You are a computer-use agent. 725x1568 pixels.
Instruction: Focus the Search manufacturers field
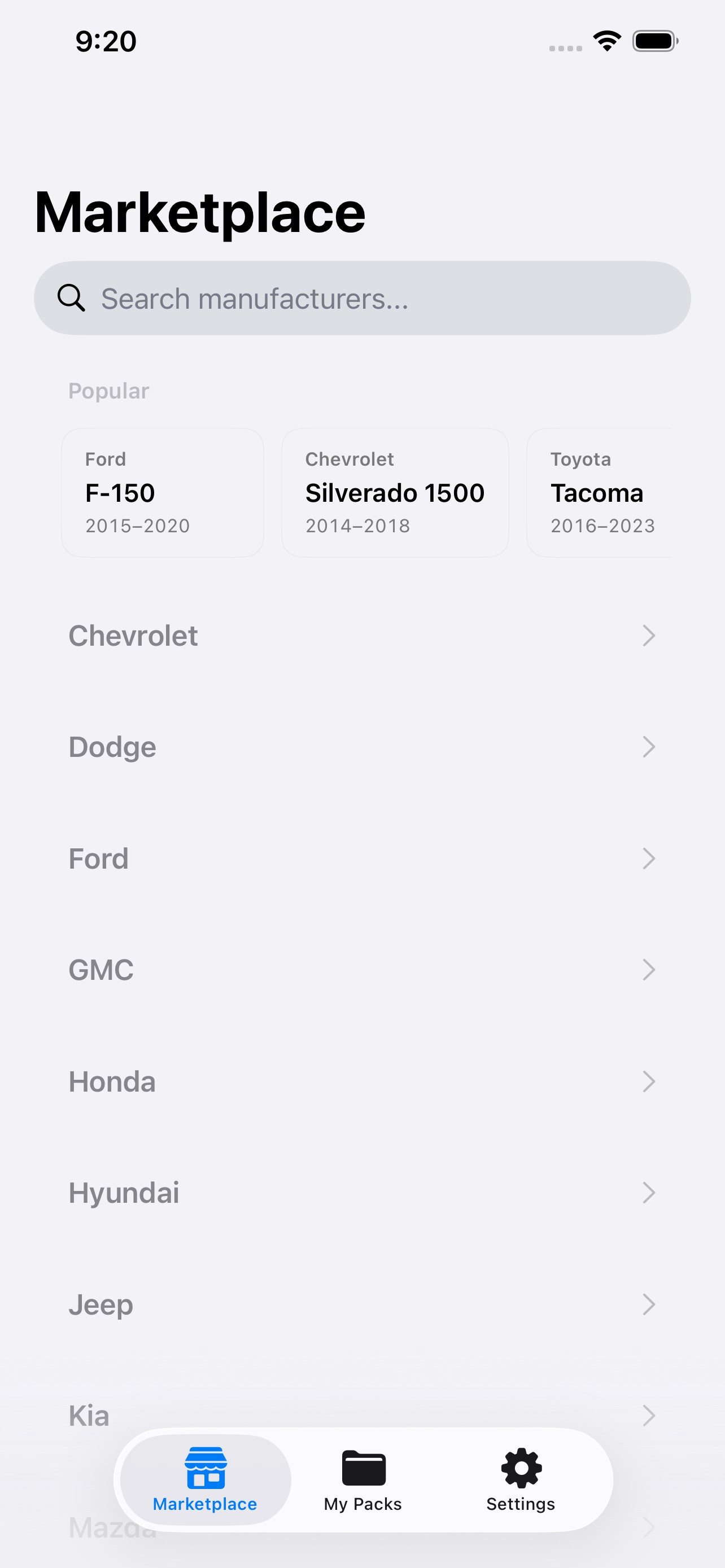tap(361, 298)
